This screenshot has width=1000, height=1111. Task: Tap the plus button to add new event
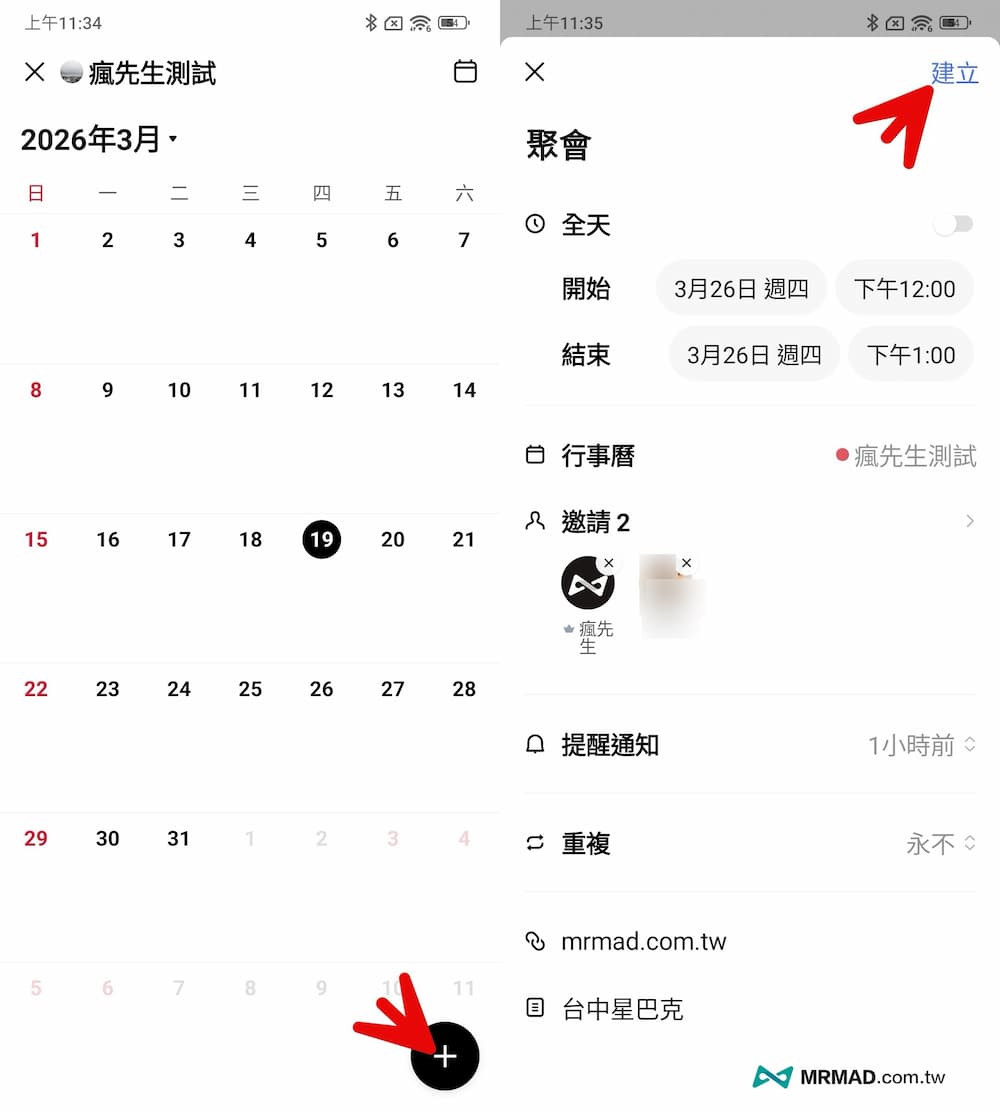coord(446,1056)
